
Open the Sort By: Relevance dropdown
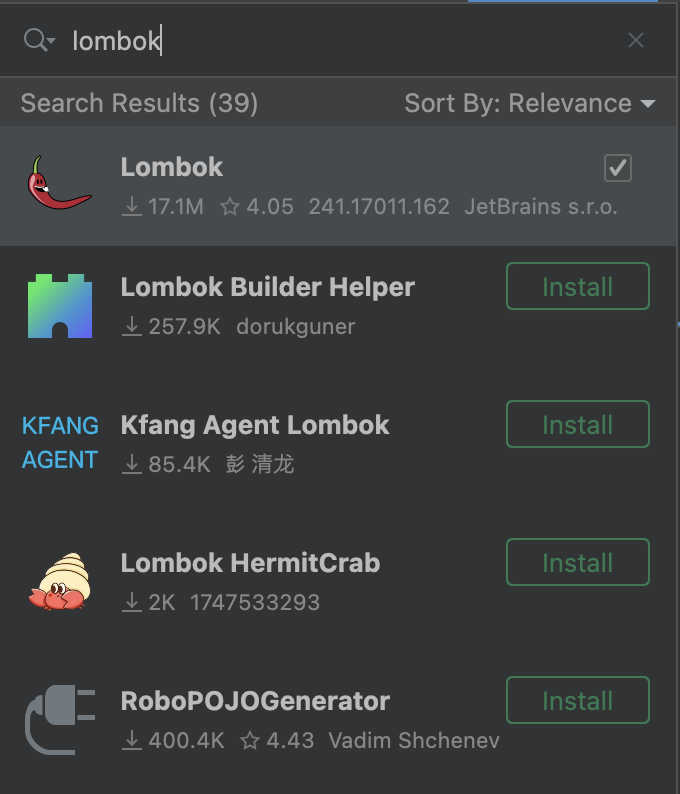coord(530,103)
